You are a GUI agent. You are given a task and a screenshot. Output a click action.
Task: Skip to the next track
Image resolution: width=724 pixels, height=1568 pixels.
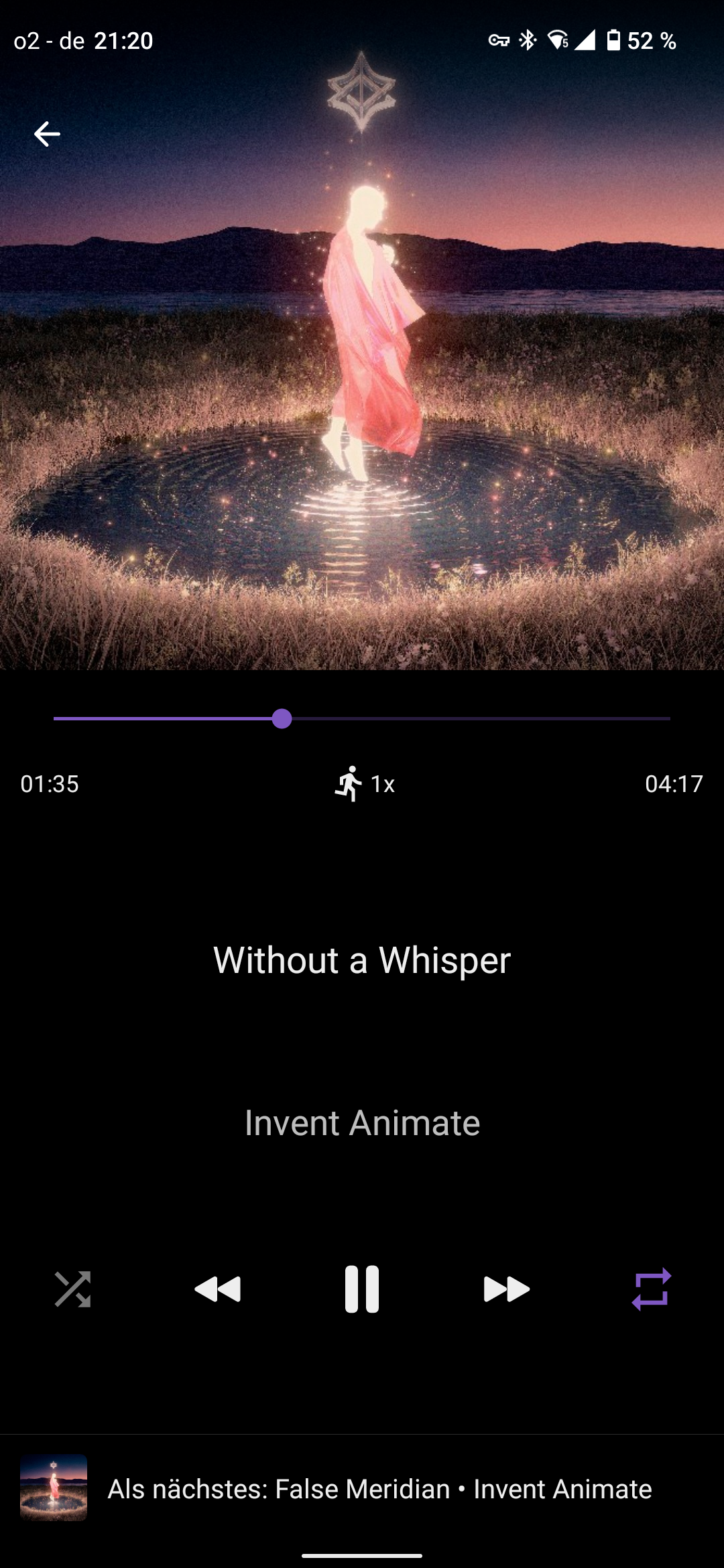[x=507, y=1289]
